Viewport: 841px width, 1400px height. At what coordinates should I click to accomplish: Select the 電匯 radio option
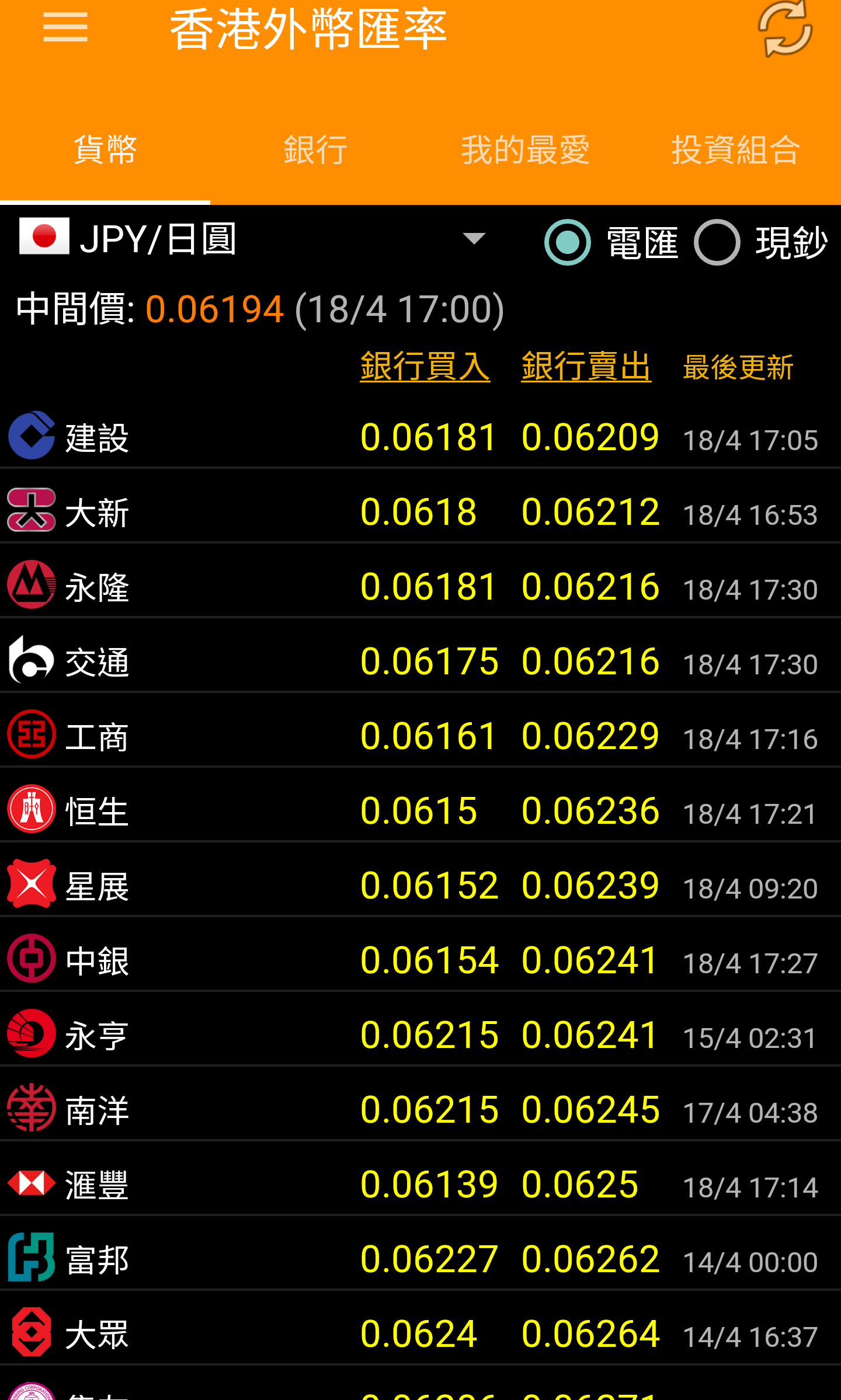click(611, 242)
